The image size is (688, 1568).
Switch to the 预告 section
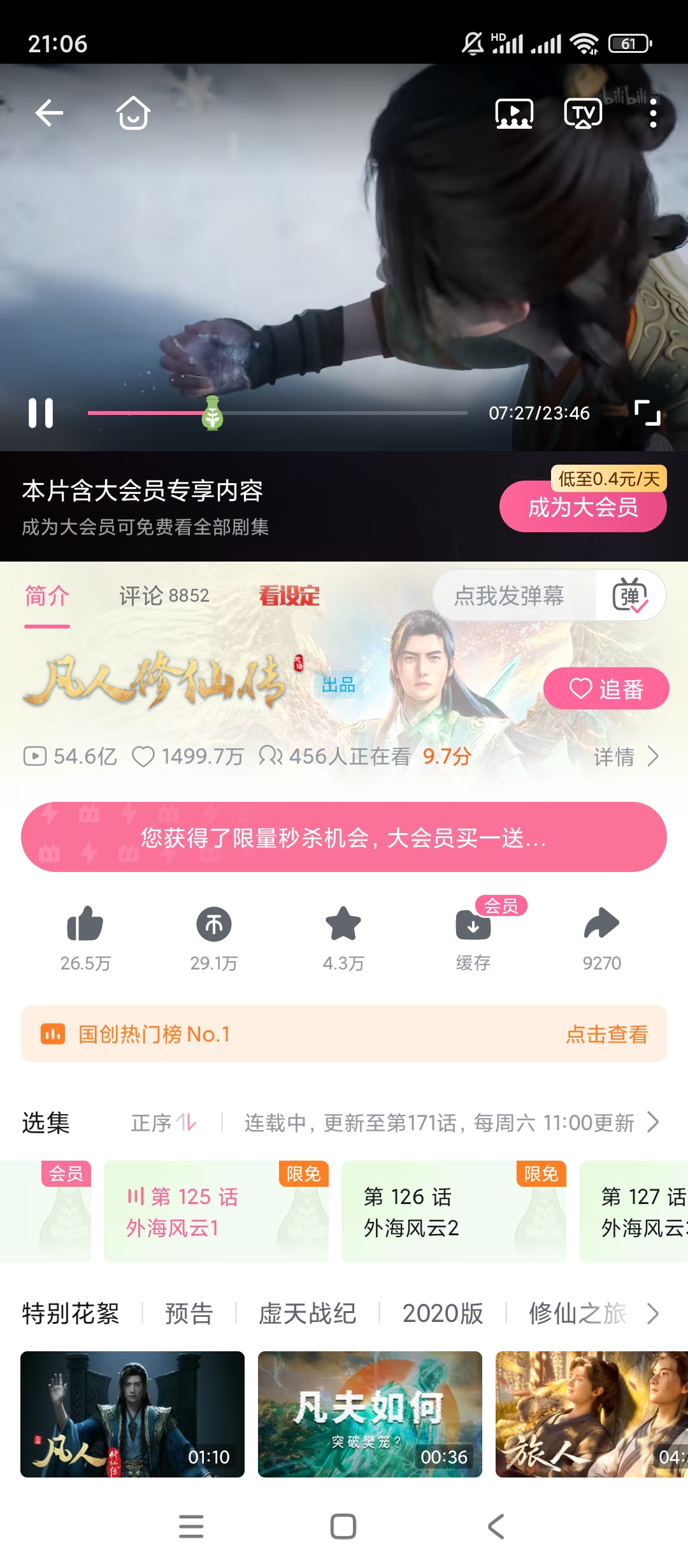[x=189, y=1313]
